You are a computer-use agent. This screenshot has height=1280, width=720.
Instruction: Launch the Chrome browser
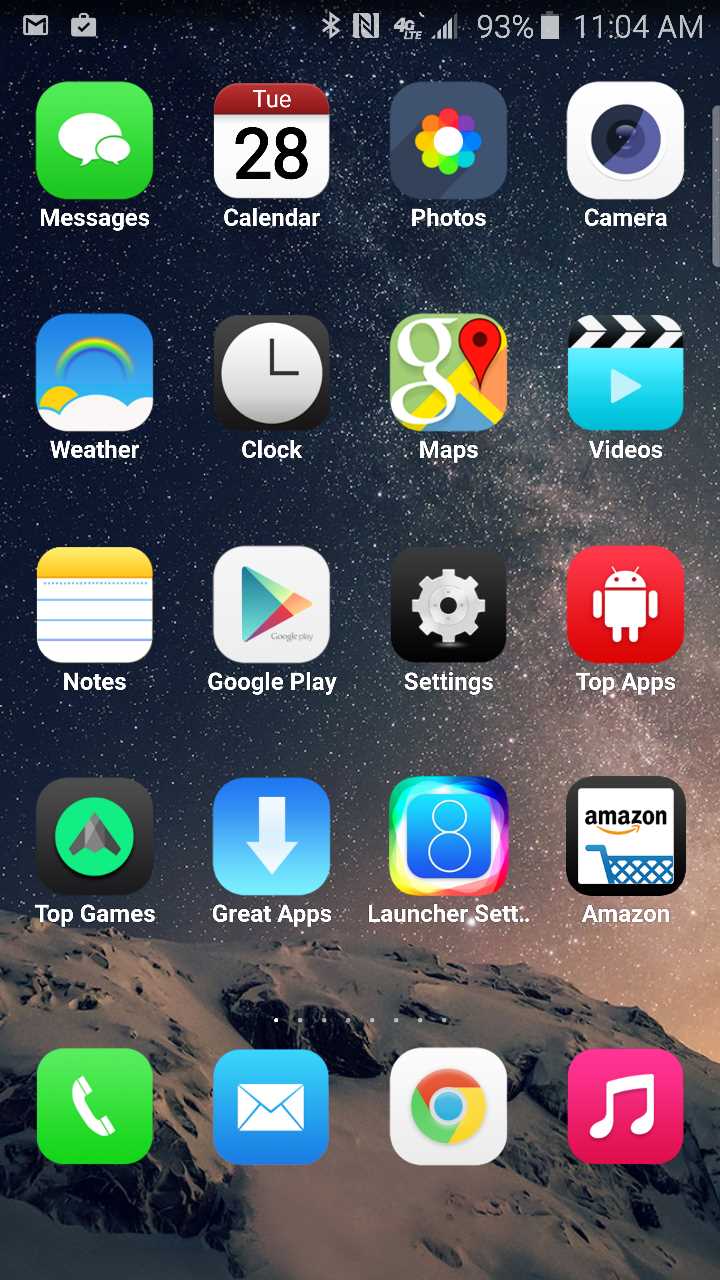(x=448, y=1106)
